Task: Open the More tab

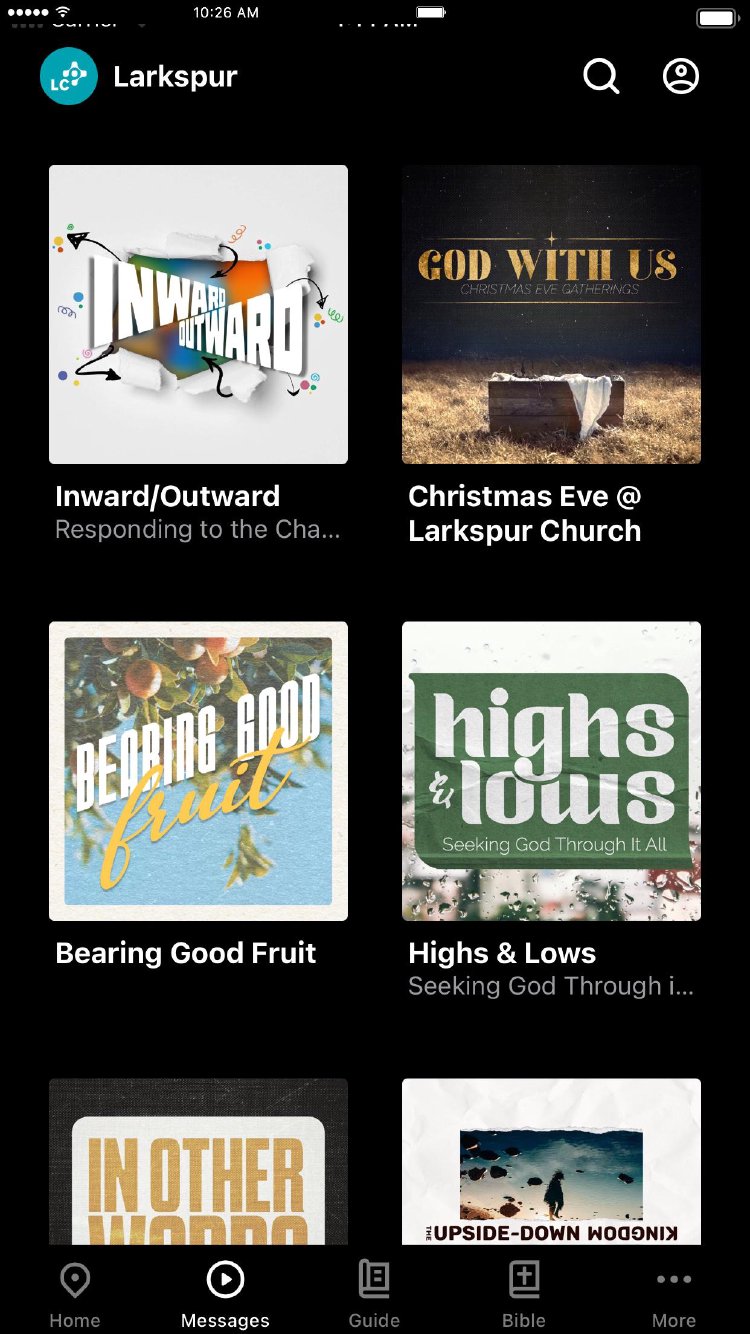Action: pyautogui.click(x=674, y=1294)
